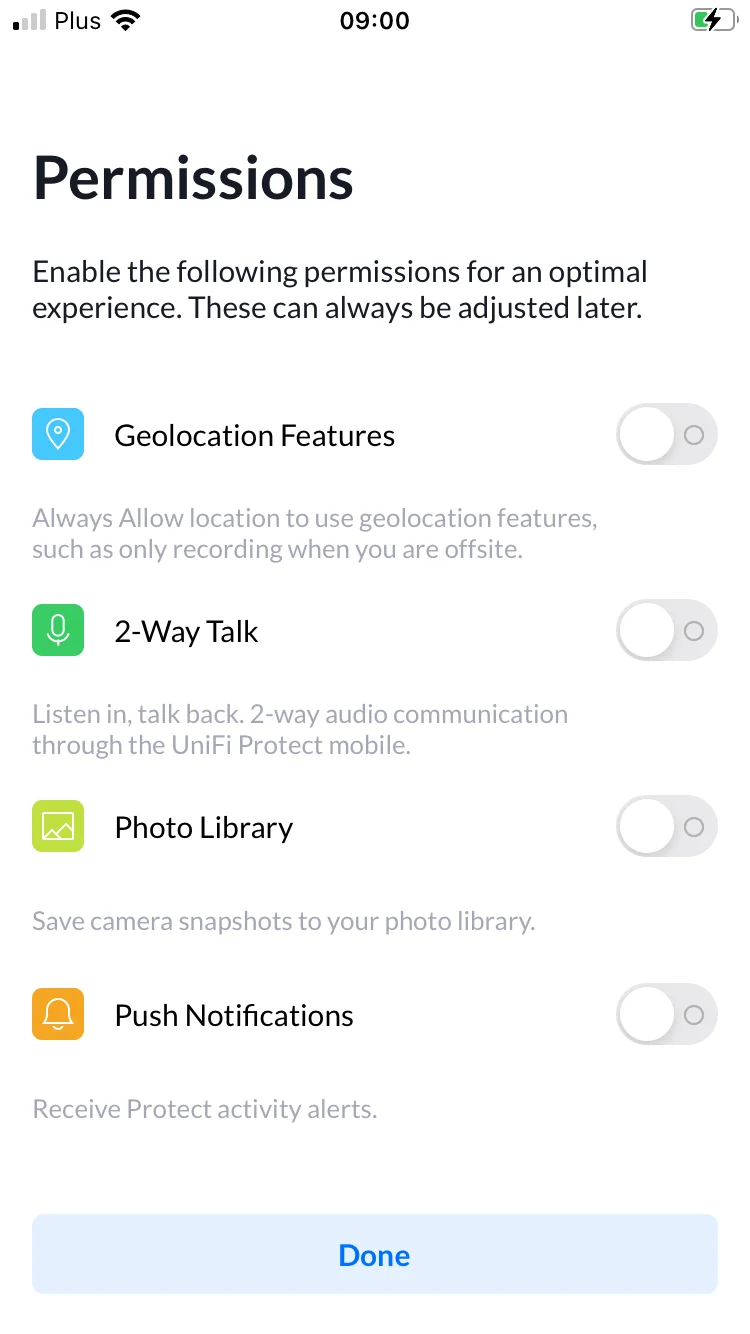Turn on 2-Way Talk permission
Viewport: 750px width, 1334px height.
(x=666, y=631)
